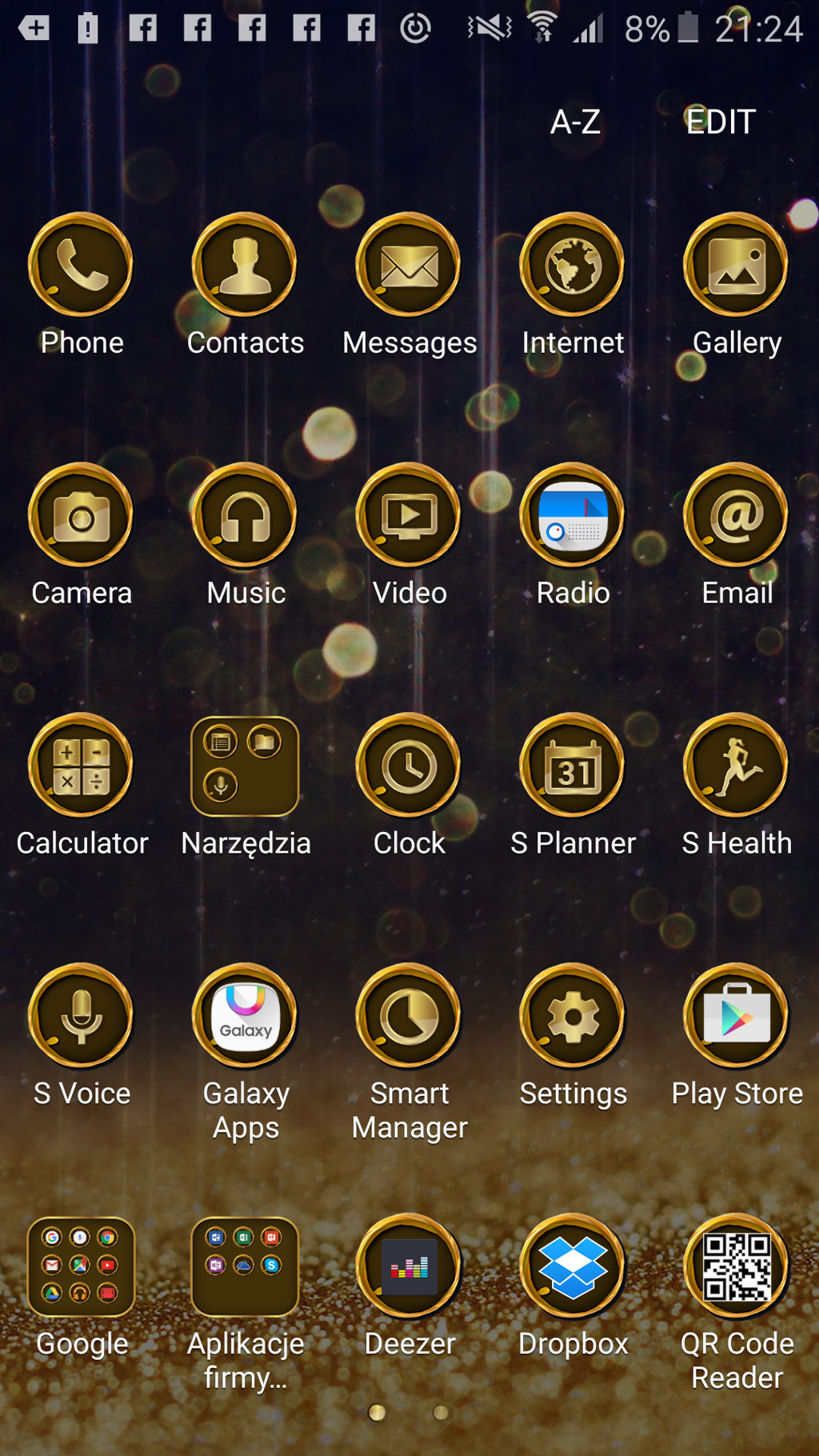
Task: Go to the second app page indicator
Action: pyautogui.click(x=440, y=1413)
